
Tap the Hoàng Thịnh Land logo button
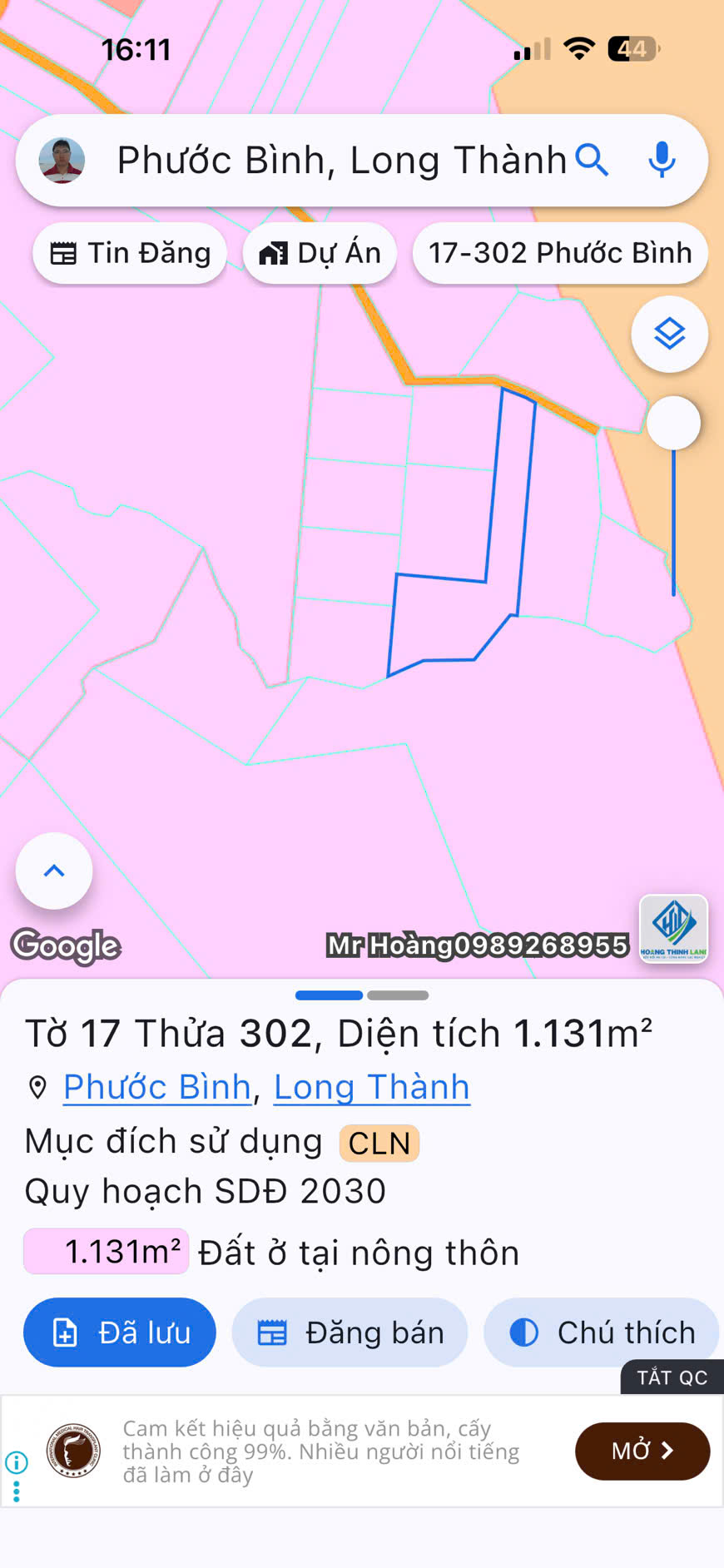pos(673,928)
